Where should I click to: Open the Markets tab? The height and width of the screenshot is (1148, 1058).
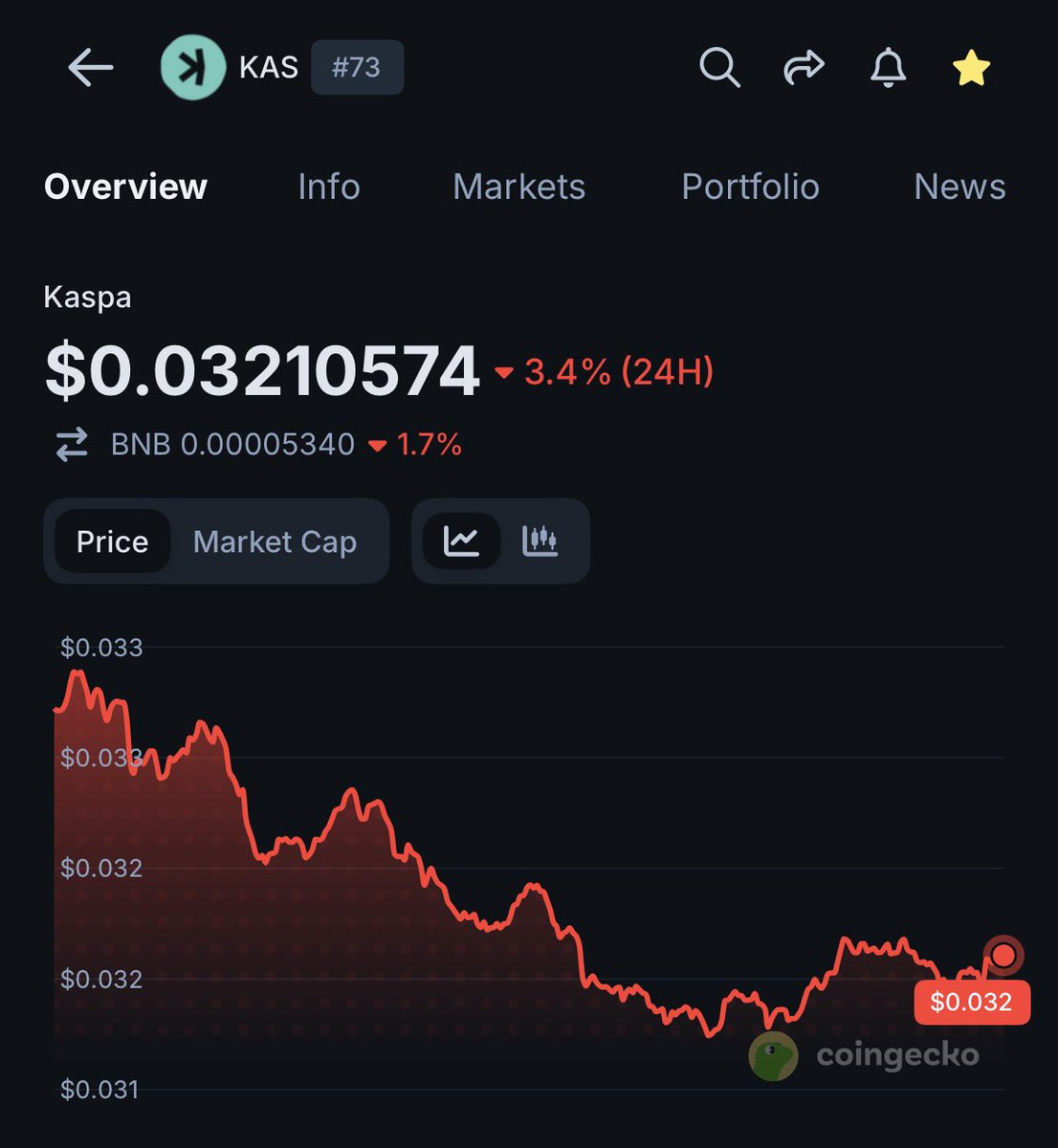click(518, 187)
